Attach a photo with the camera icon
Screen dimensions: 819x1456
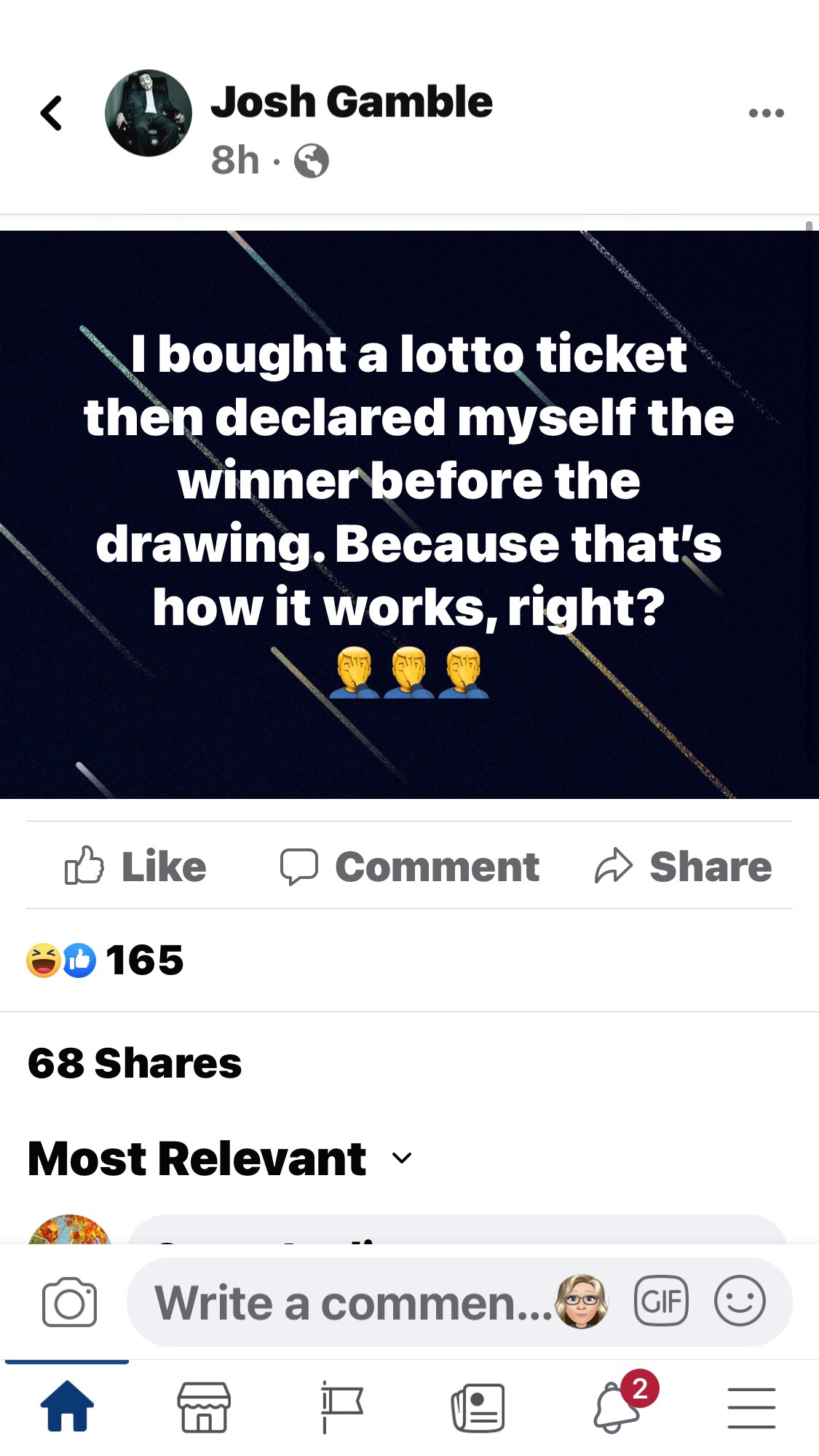(x=69, y=1302)
